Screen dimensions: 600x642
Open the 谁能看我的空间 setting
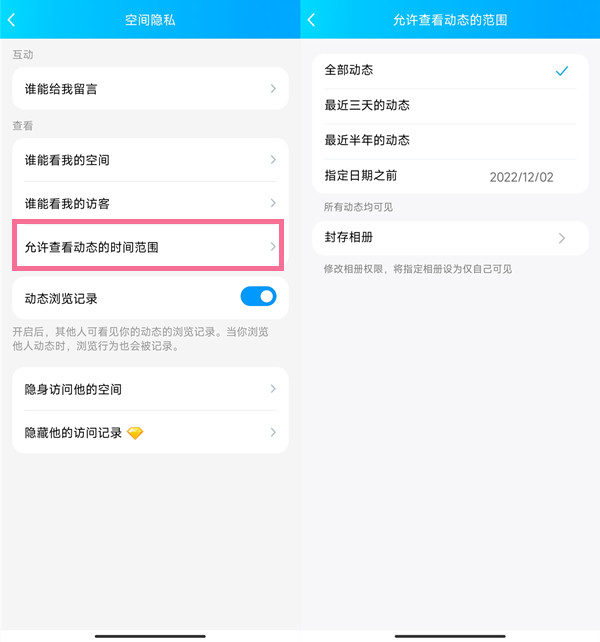point(150,160)
